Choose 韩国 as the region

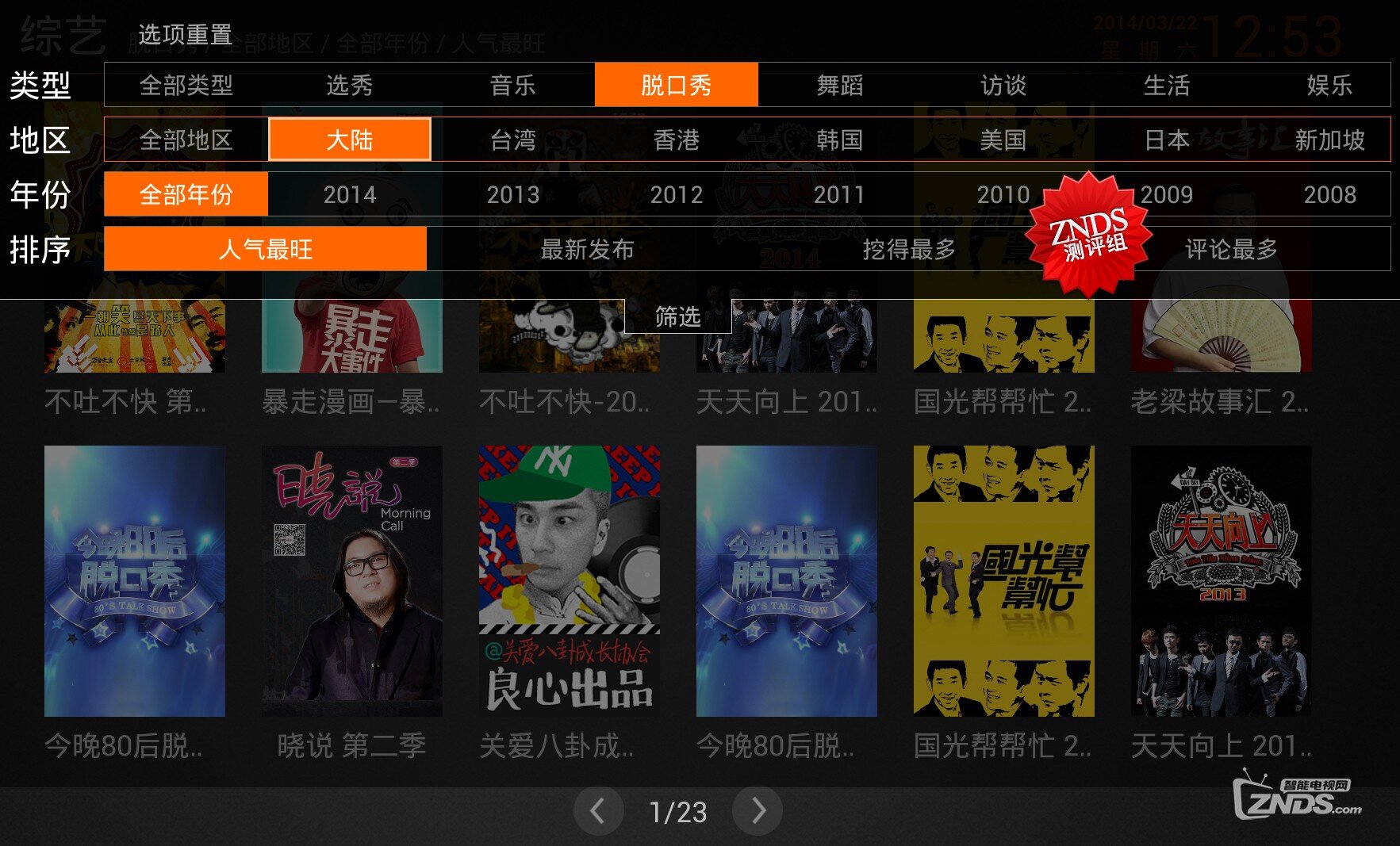pyautogui.click(x=839, y=140)
